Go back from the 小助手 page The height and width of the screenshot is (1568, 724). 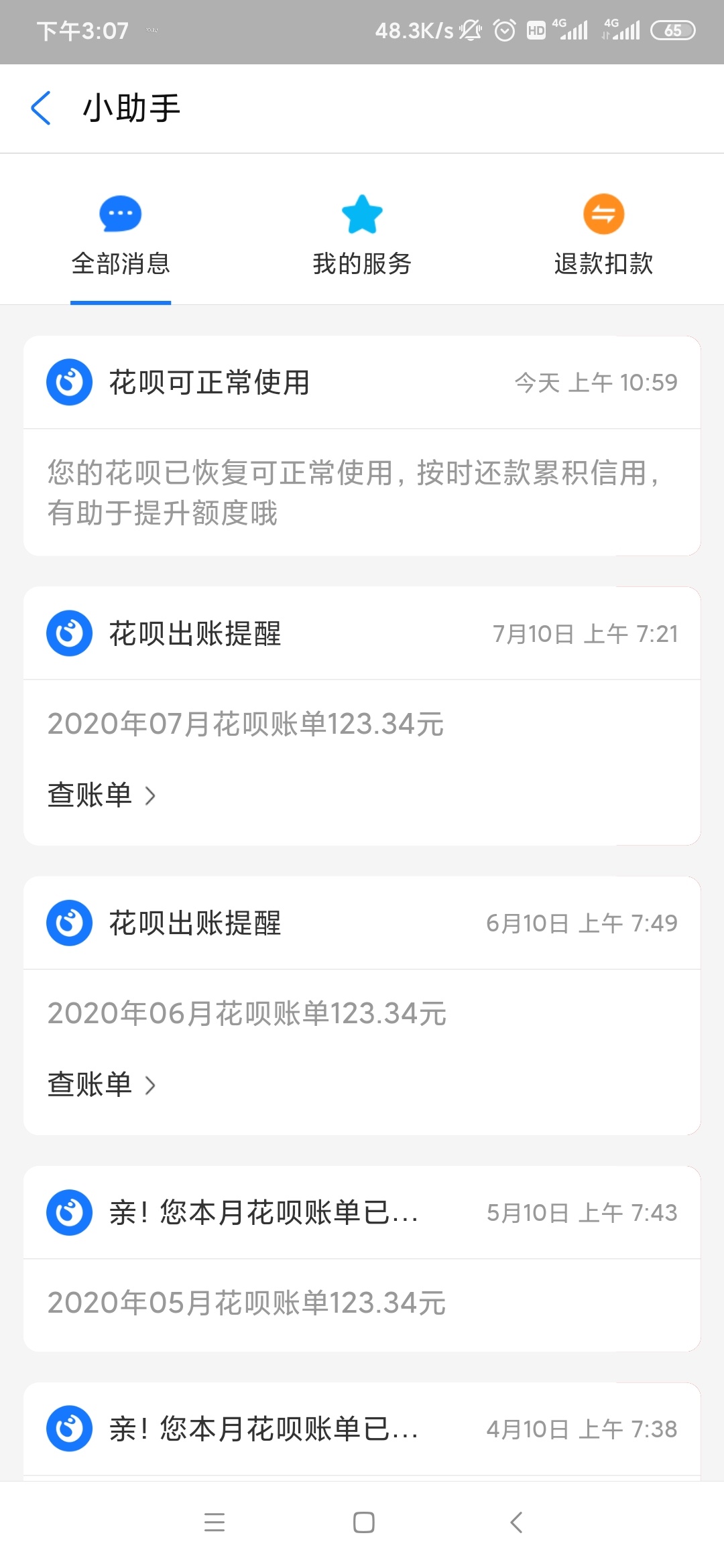42,109
